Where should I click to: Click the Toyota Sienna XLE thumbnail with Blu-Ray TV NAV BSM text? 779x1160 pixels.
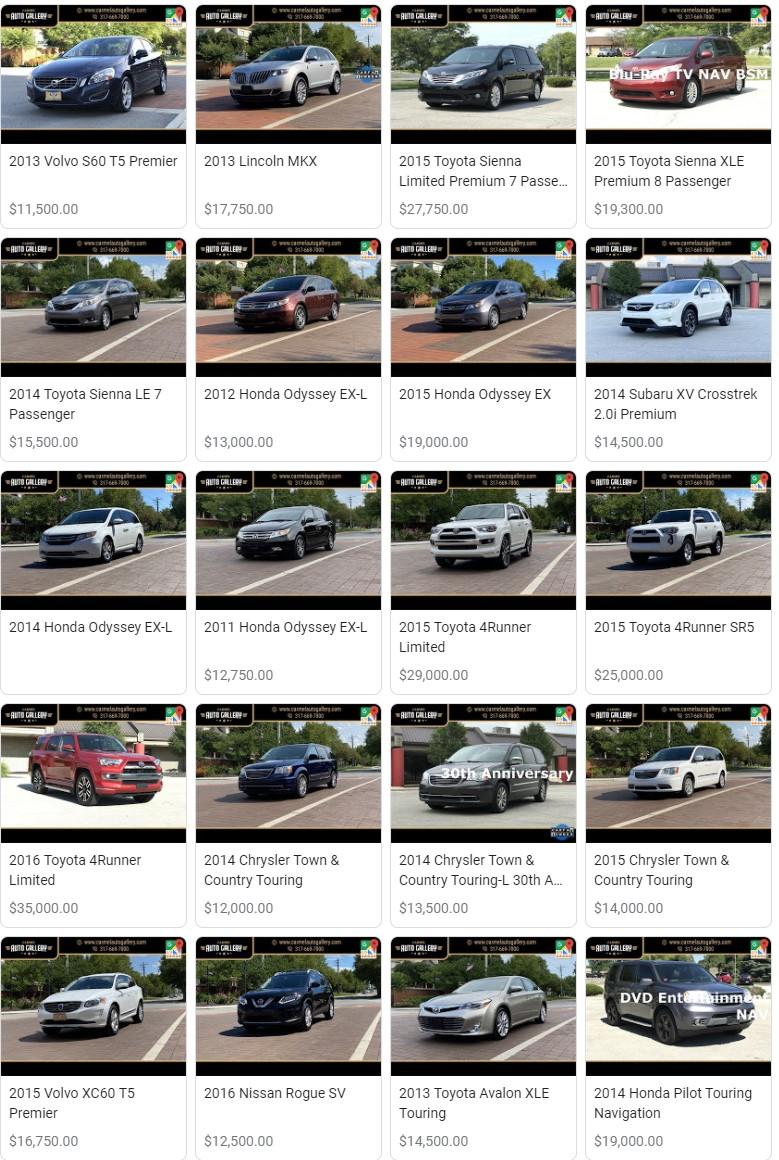678,73
